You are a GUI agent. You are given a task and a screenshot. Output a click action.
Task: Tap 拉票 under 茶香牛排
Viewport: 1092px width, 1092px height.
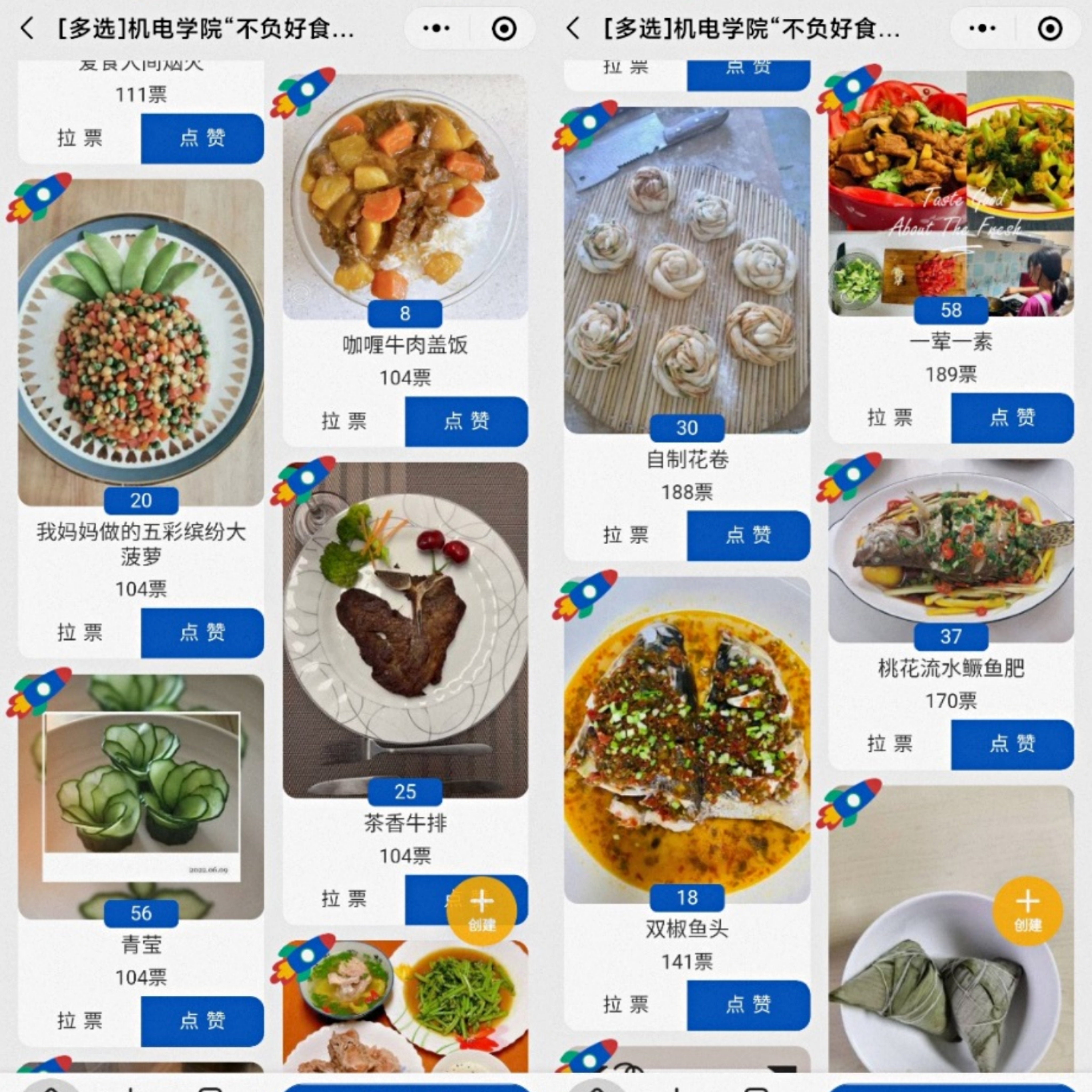click(x=344, y=899)
